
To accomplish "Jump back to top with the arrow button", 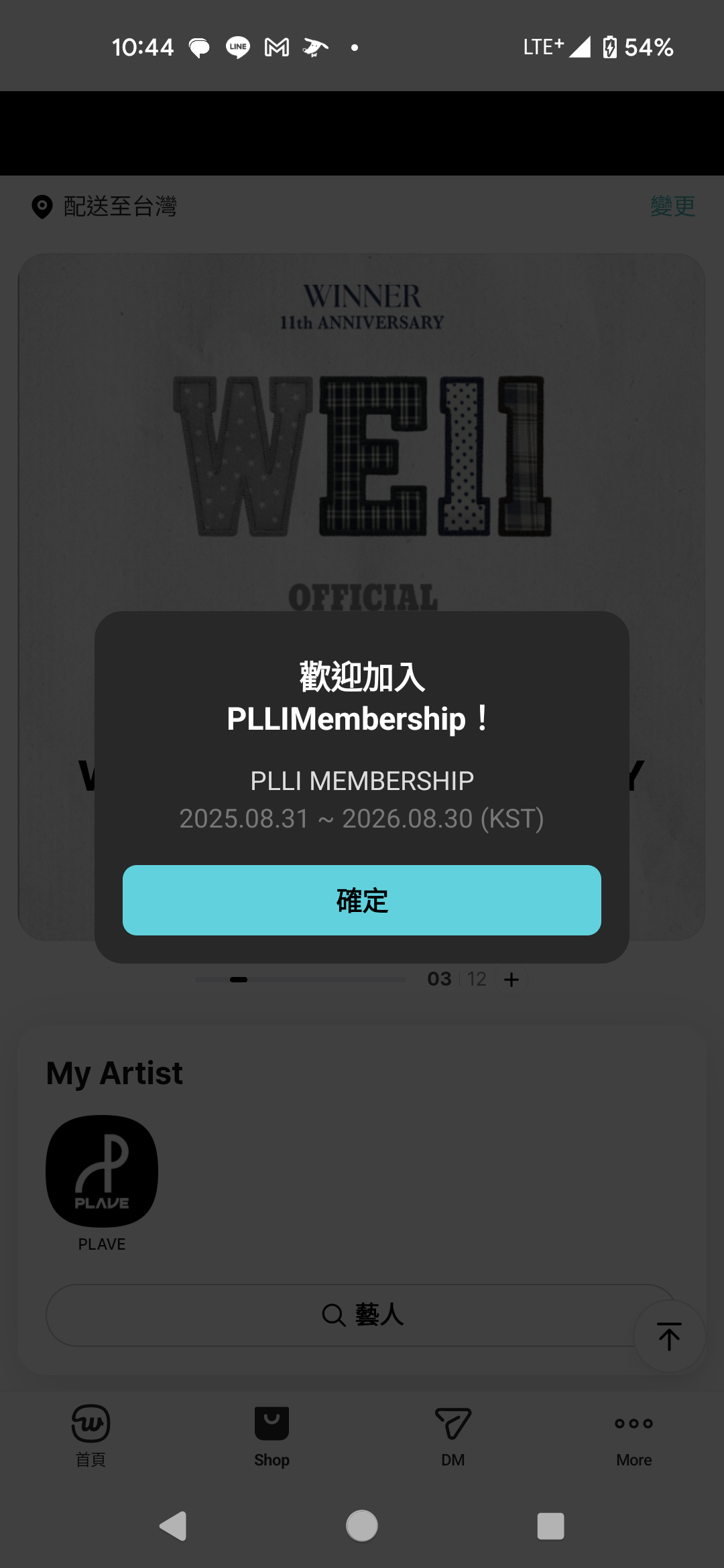I will coord(669,1336).
